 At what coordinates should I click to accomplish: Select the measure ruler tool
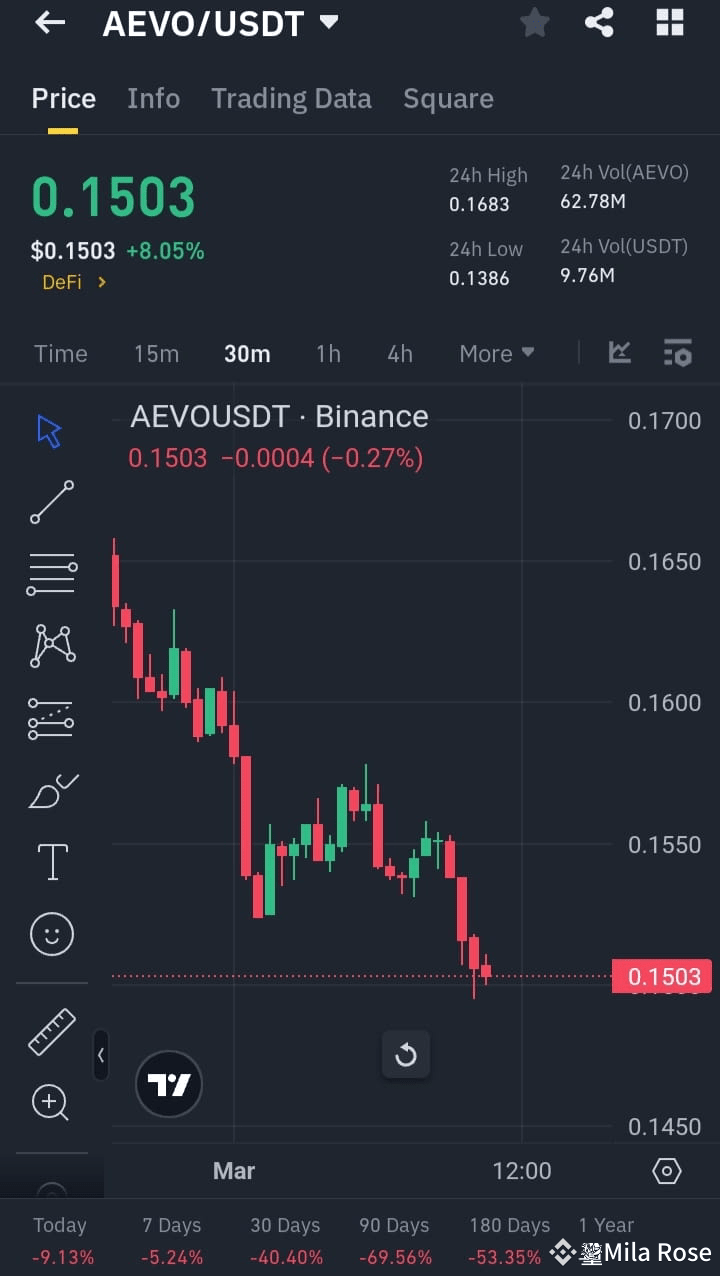click(x=51, y=1030)
